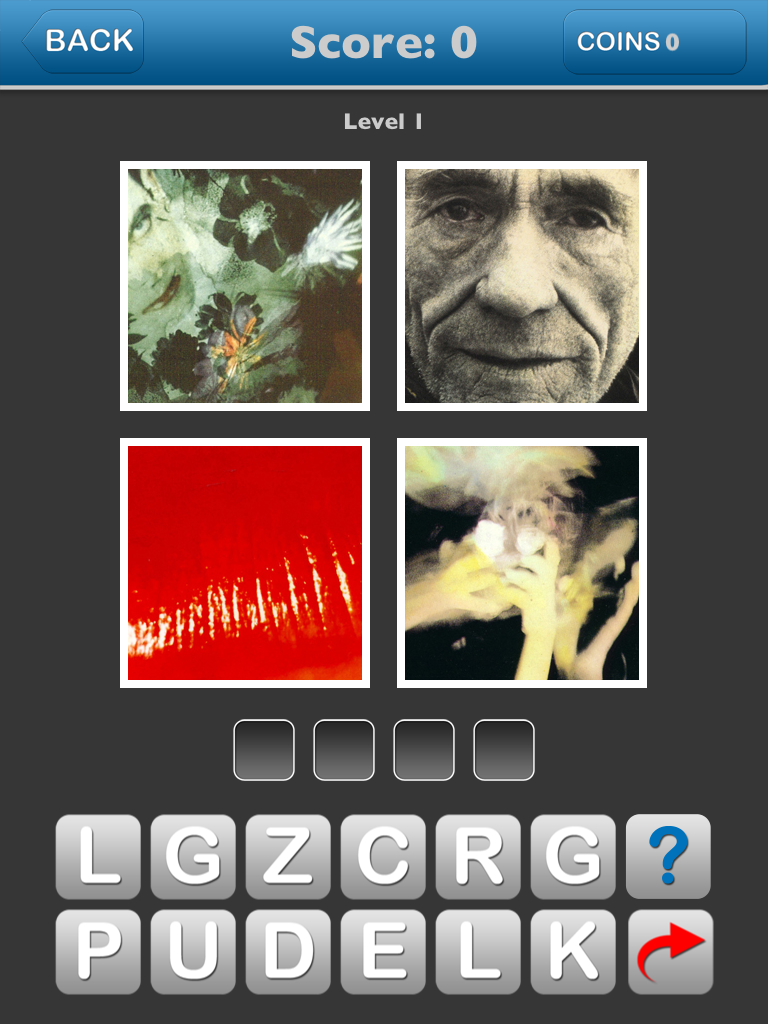Select the letter C tile

383,856
